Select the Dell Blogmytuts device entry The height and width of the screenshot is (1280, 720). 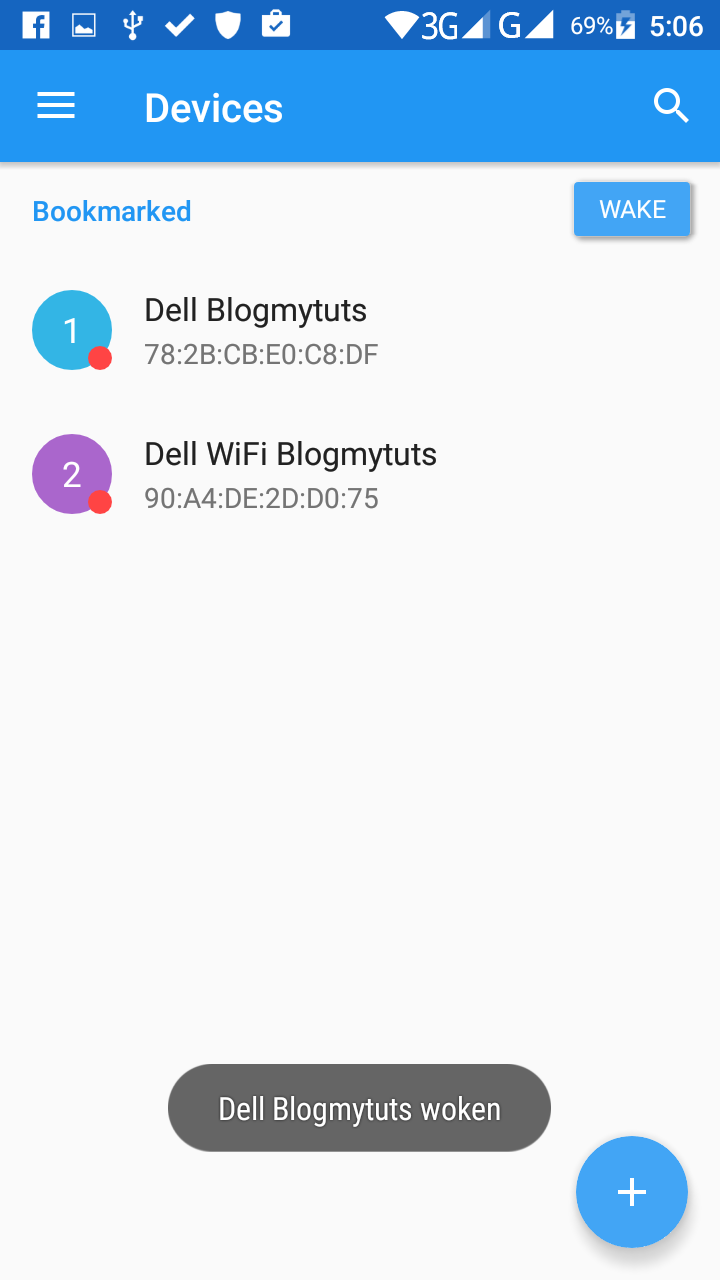pyautogui.click(x=300, y=329)
